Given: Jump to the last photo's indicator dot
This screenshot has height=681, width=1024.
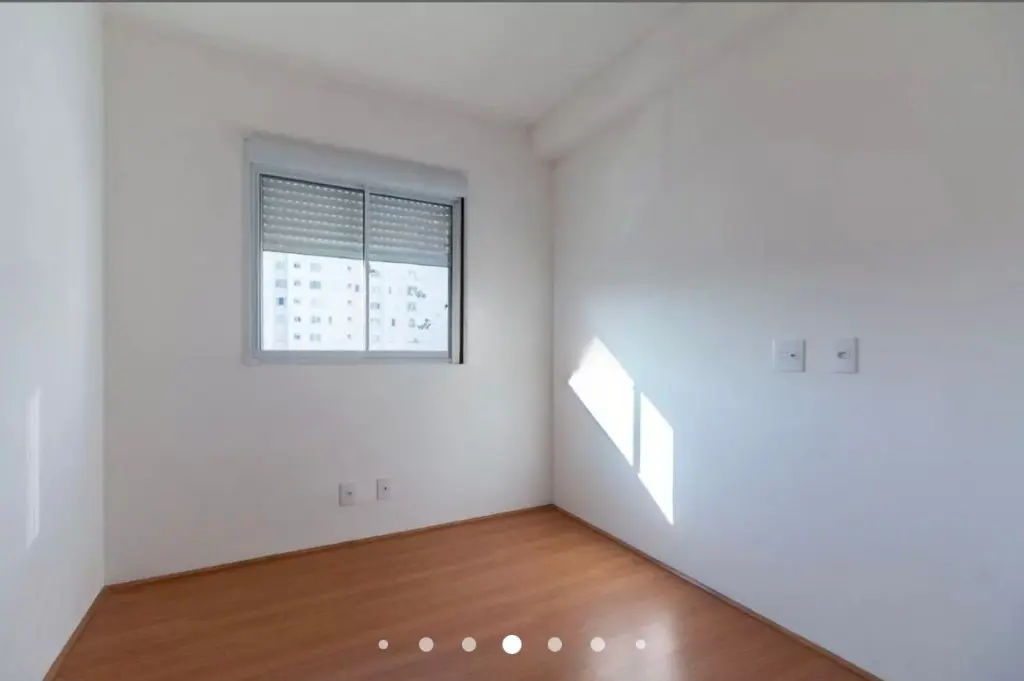Looking at the screenshot, I should click(640, 644).
